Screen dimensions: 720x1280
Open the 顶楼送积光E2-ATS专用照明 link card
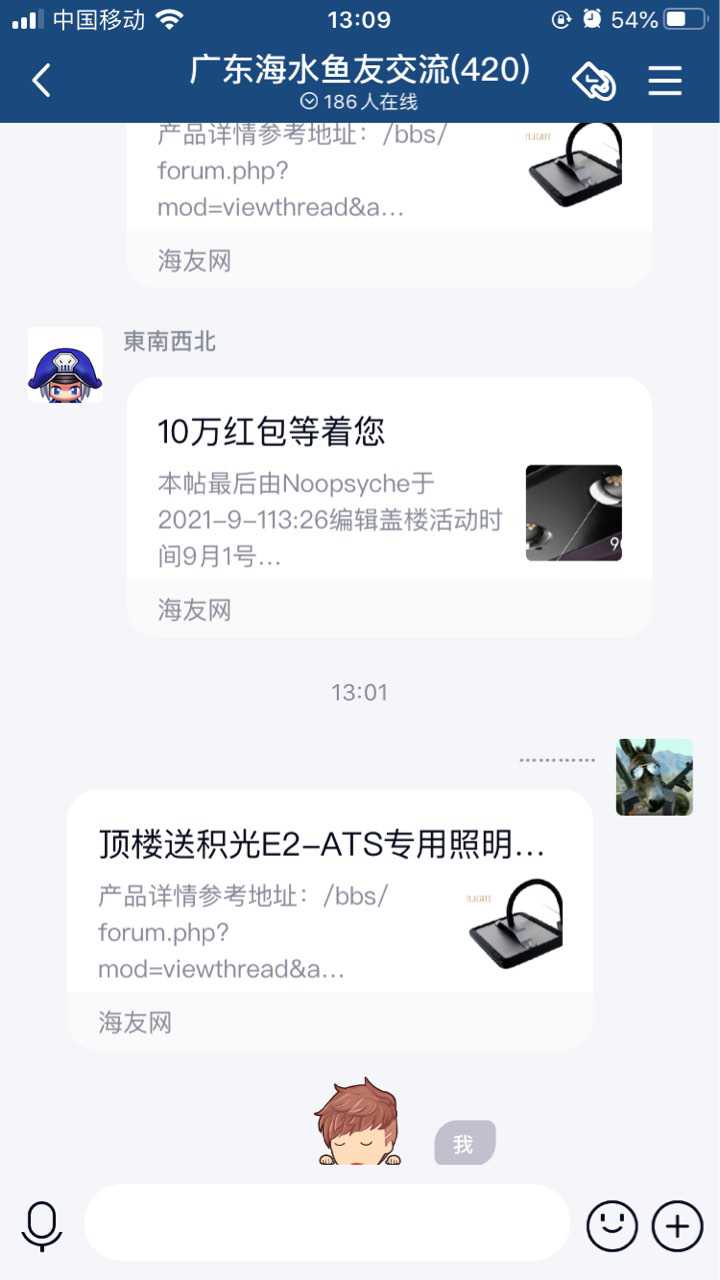330,915
